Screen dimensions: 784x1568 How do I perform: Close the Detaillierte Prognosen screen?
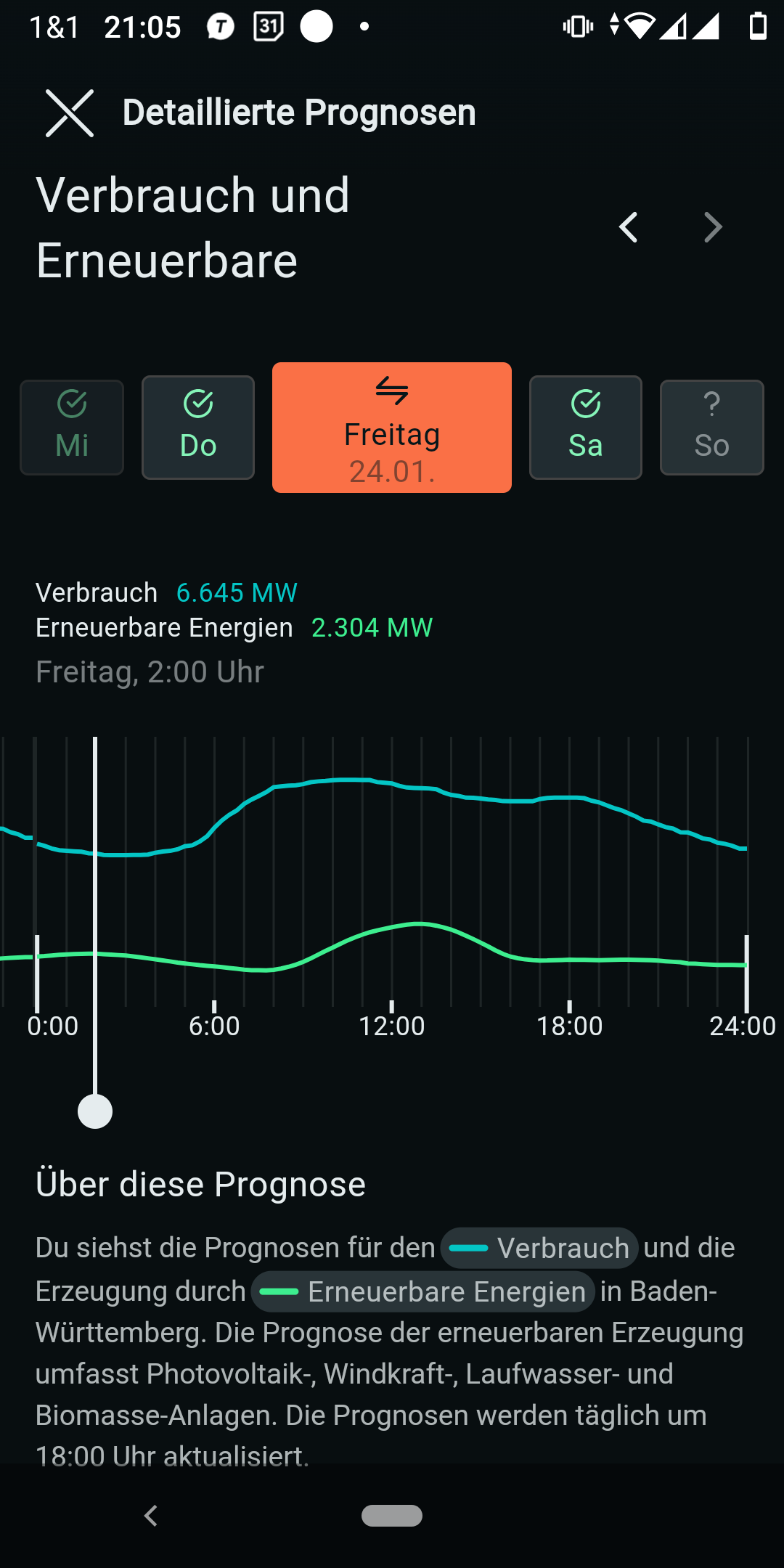point(70,113)
